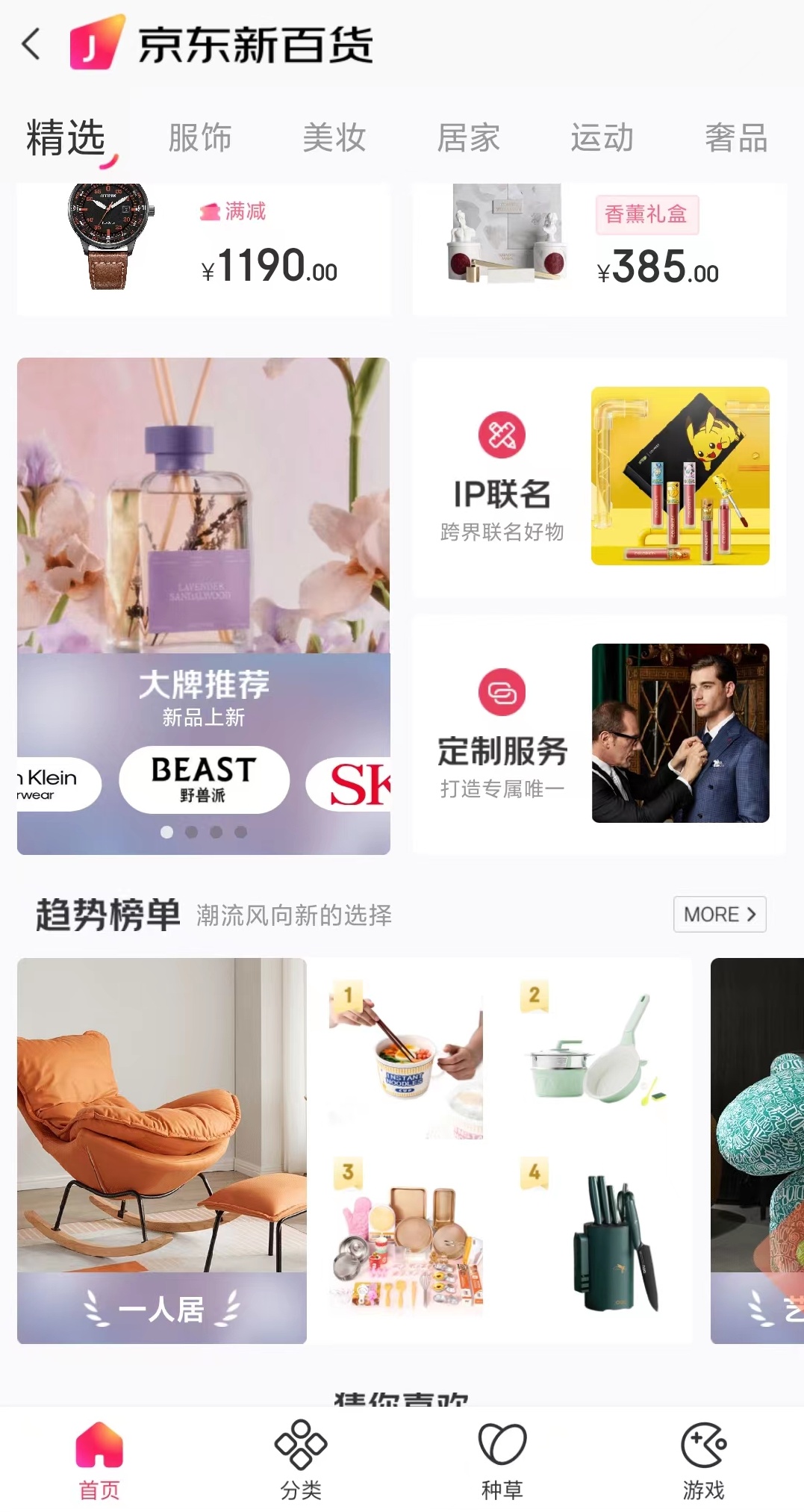Open the 奢品 tab
The width and height of the screenshot is (804, 1512).
coord(735,139)
